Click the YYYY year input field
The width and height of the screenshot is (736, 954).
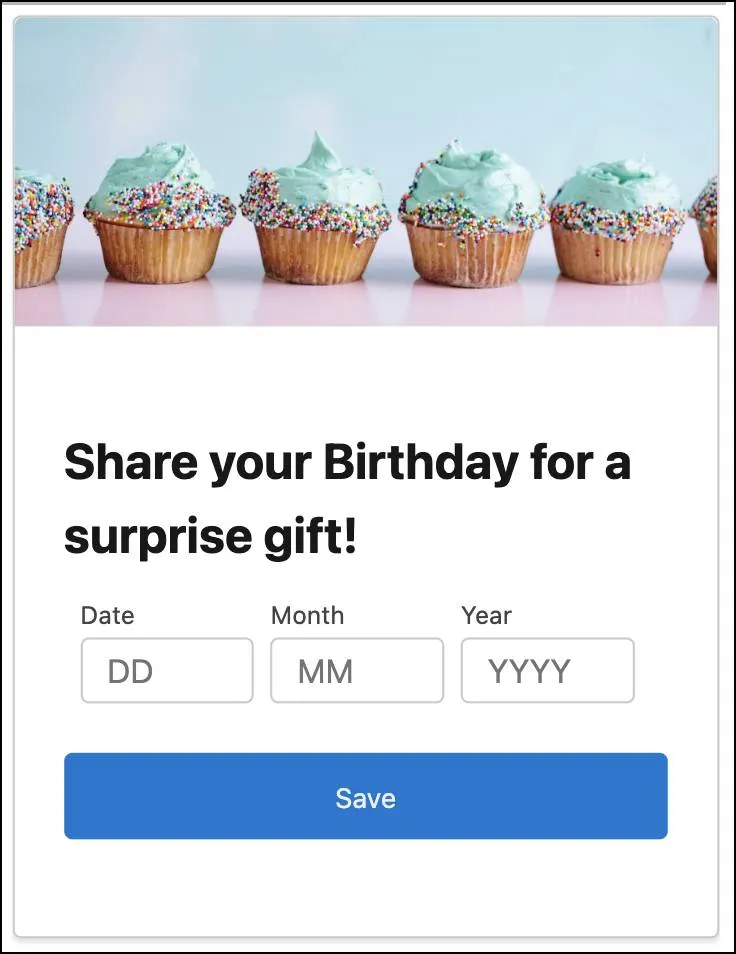547,670
